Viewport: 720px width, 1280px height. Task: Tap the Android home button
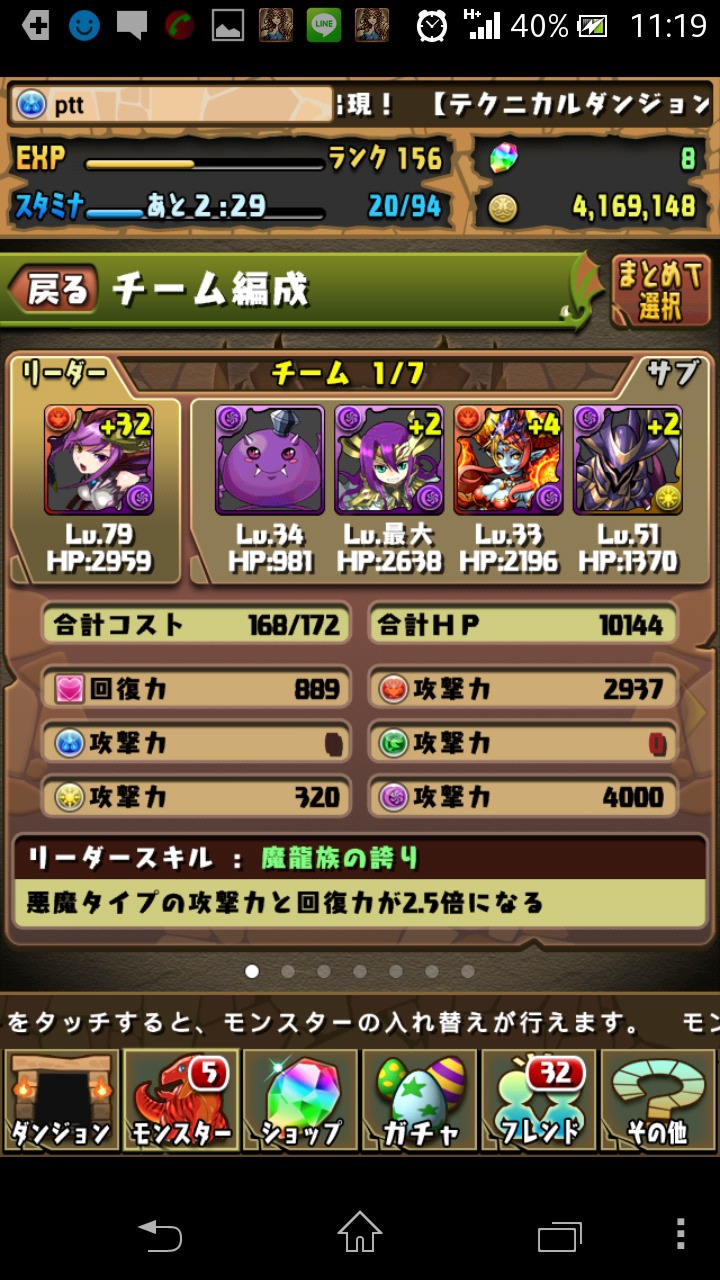click(360, 1232)
